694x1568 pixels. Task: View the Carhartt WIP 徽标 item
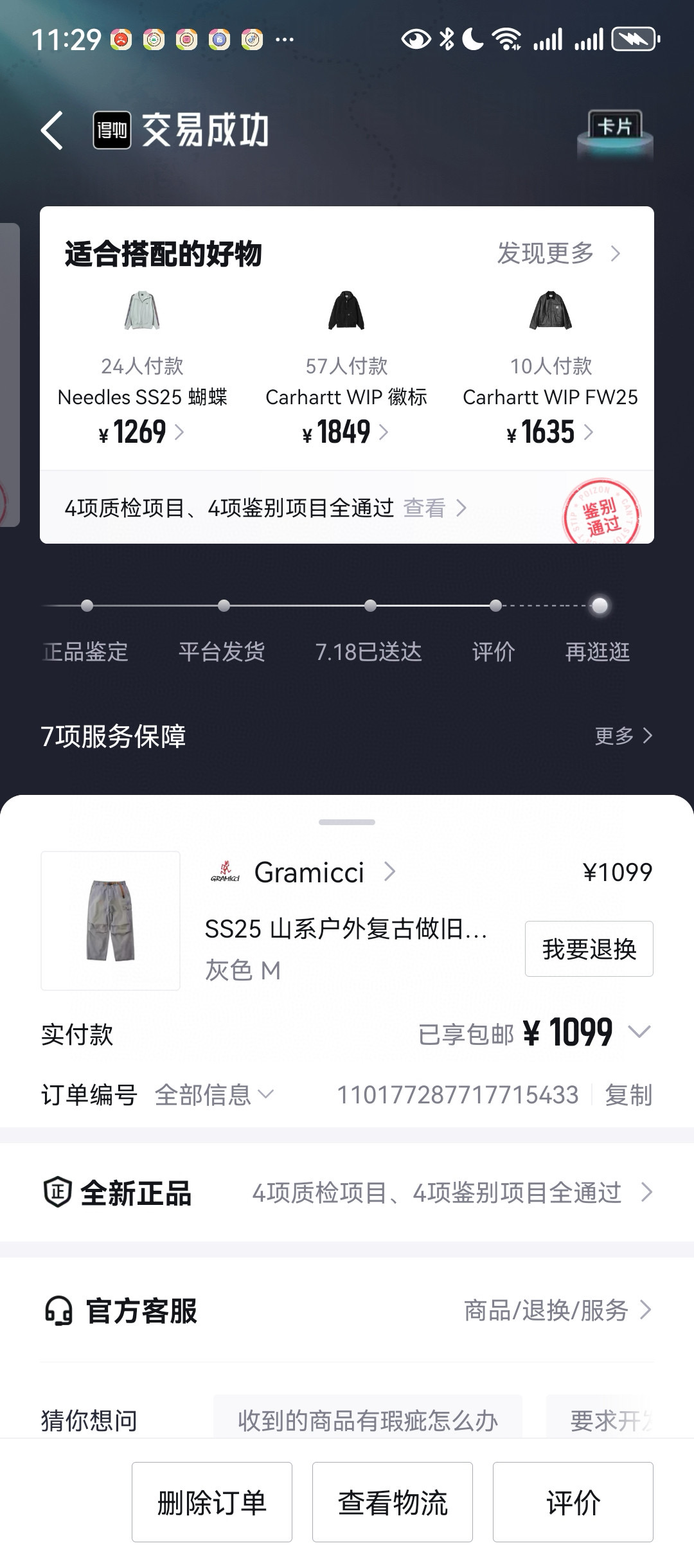click(x=346, y=368)
